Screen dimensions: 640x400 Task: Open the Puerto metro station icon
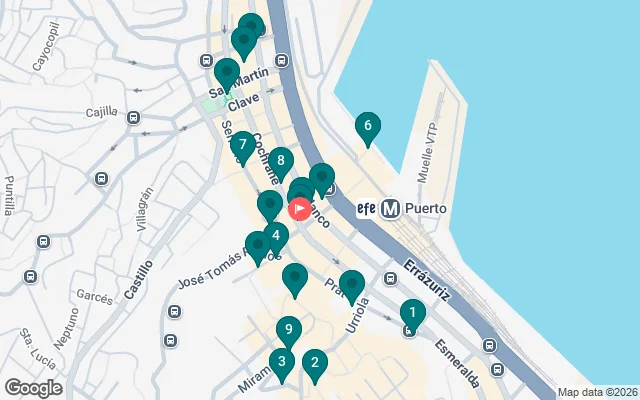point(390,209)
